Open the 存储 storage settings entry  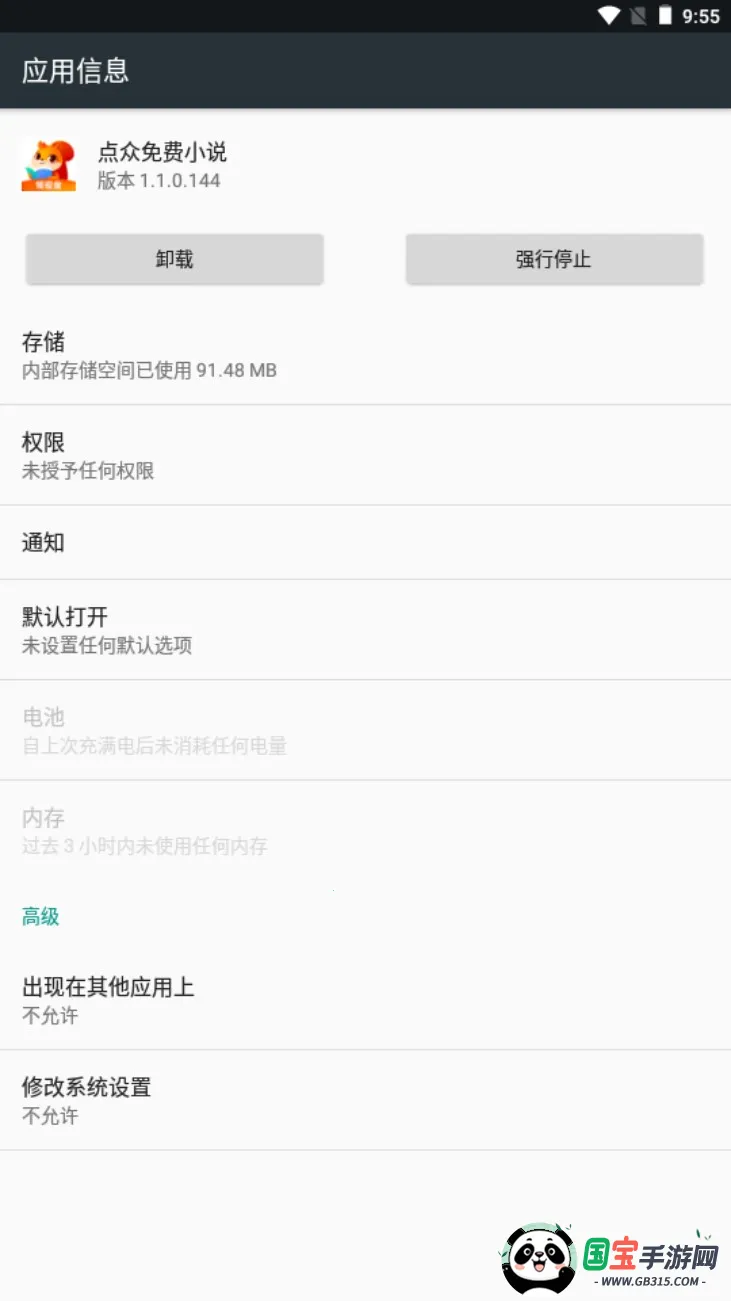pyautogui.click(x=365, y=355)
